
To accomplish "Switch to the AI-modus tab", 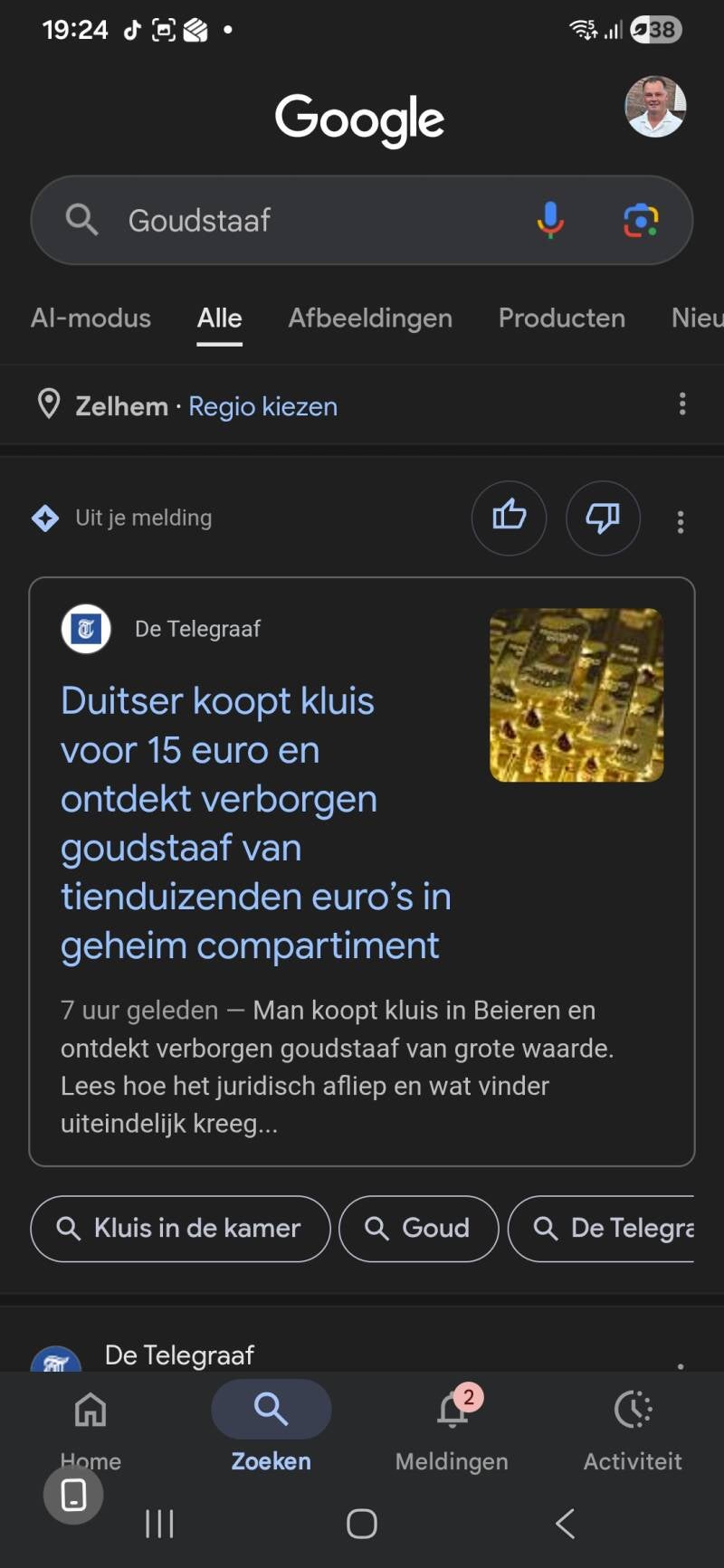I will (x=90, y=318).
